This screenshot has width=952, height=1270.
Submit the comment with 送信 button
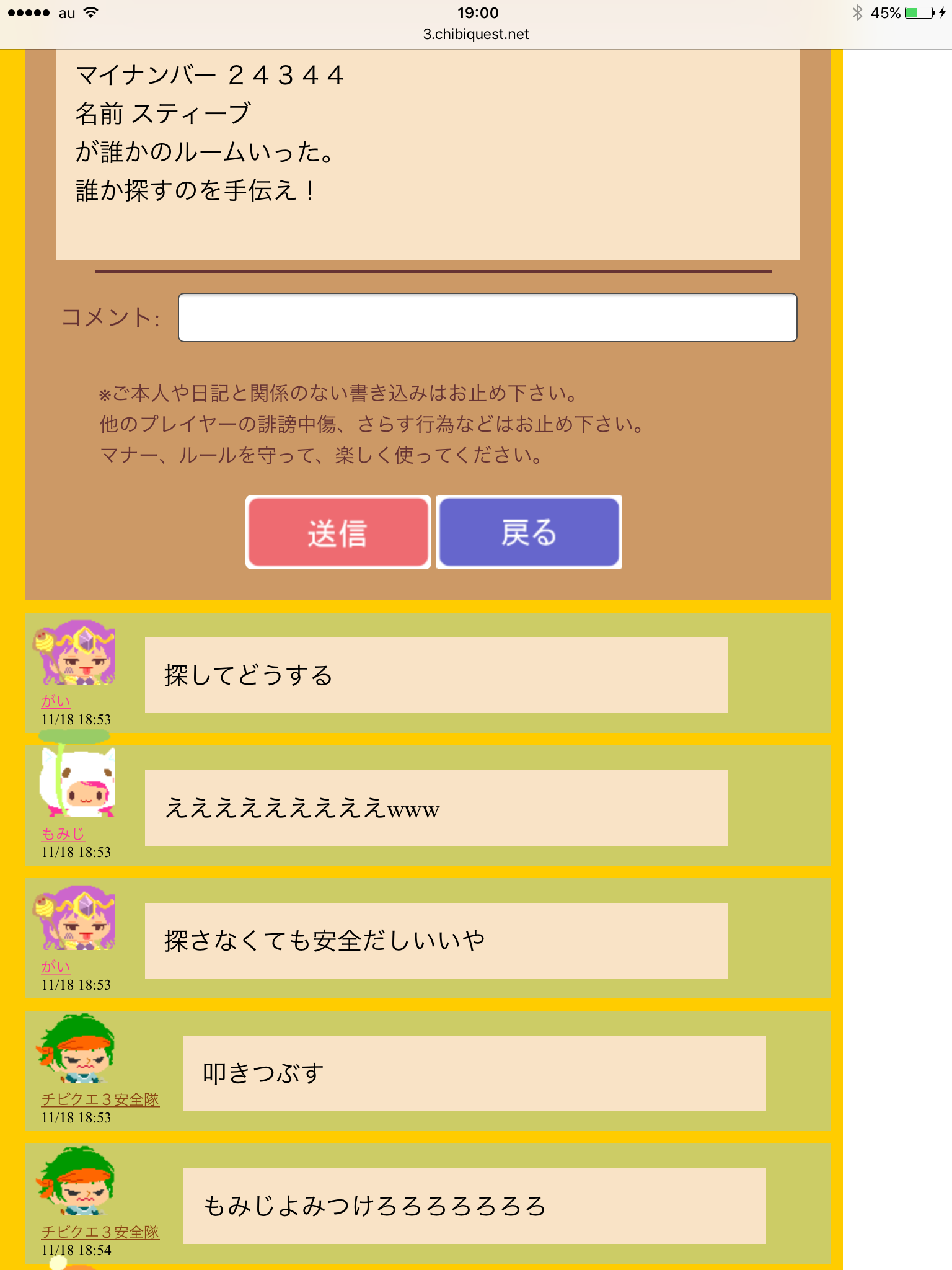click(338, 532)
